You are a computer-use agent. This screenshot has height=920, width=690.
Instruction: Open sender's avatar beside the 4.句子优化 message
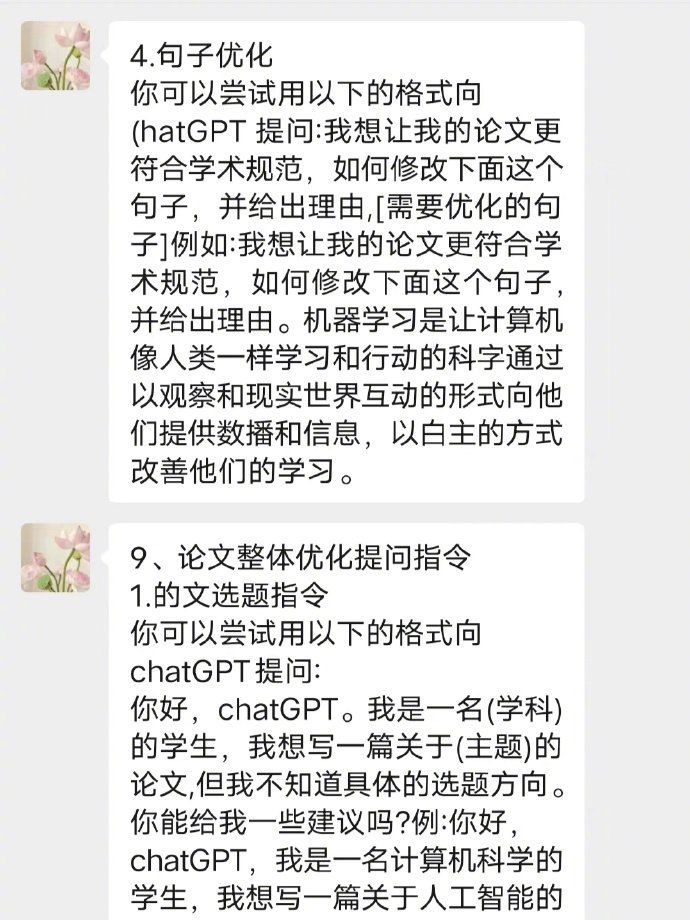(56, 56)
